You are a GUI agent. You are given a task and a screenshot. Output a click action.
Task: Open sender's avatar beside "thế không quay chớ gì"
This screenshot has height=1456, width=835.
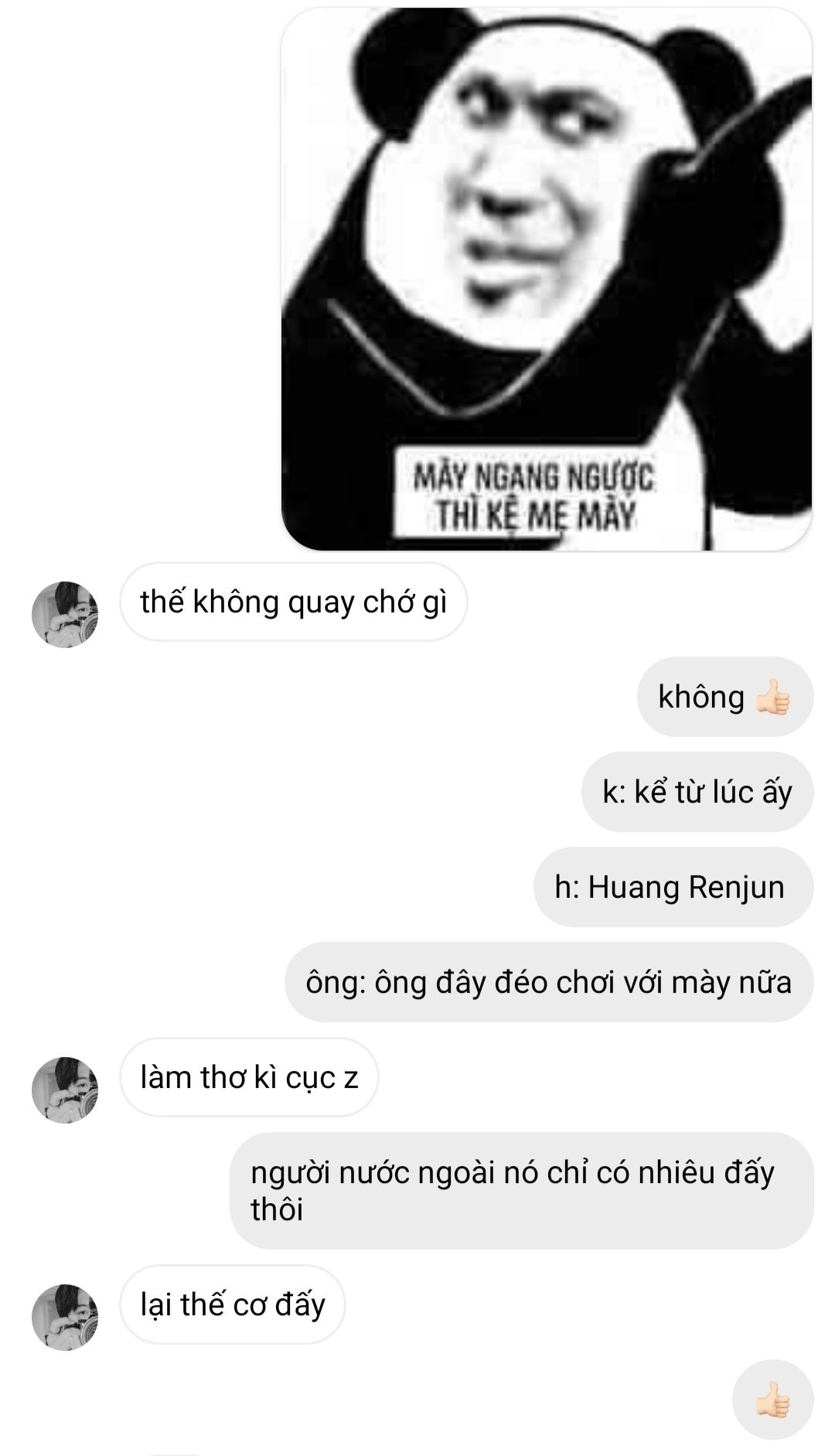65,614
